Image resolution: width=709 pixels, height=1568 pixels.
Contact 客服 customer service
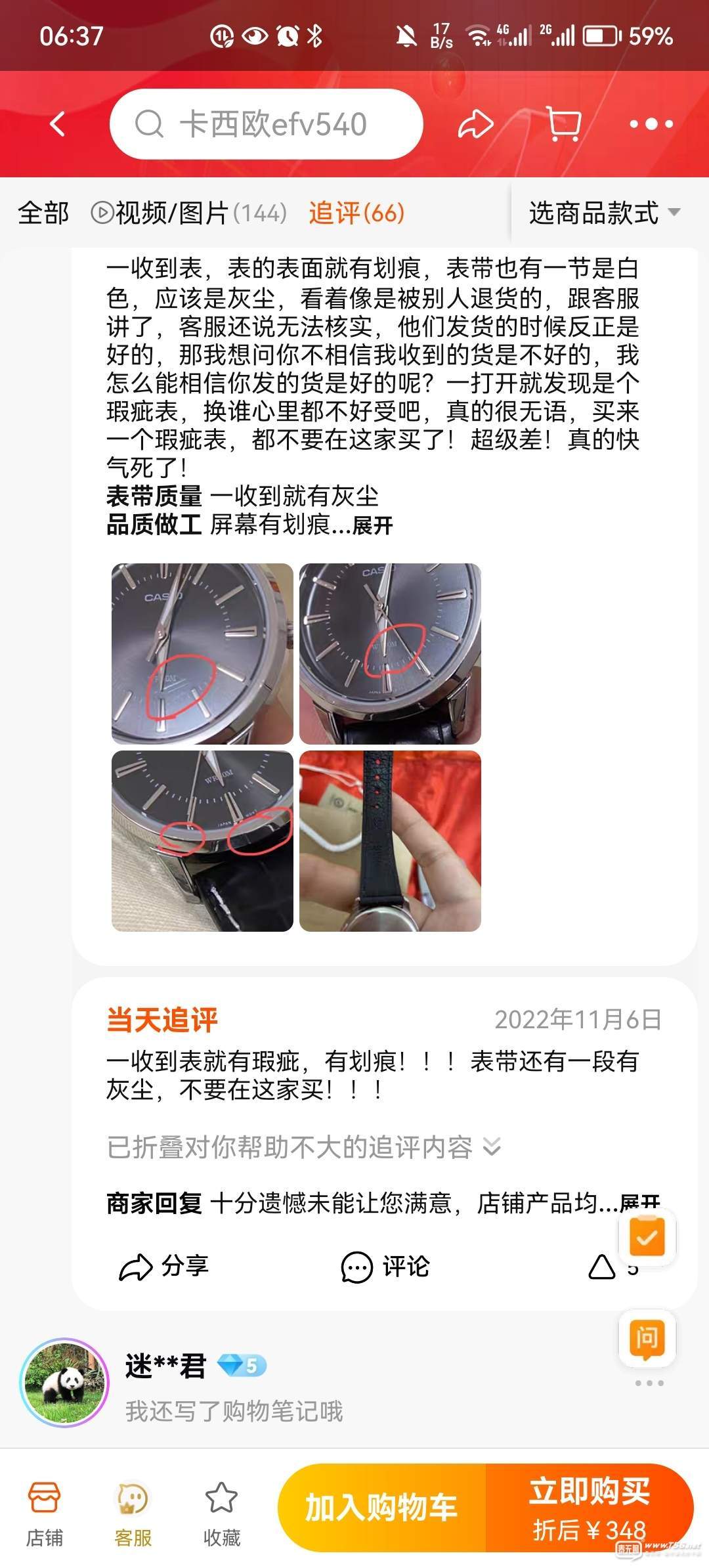click(133, 1514)
